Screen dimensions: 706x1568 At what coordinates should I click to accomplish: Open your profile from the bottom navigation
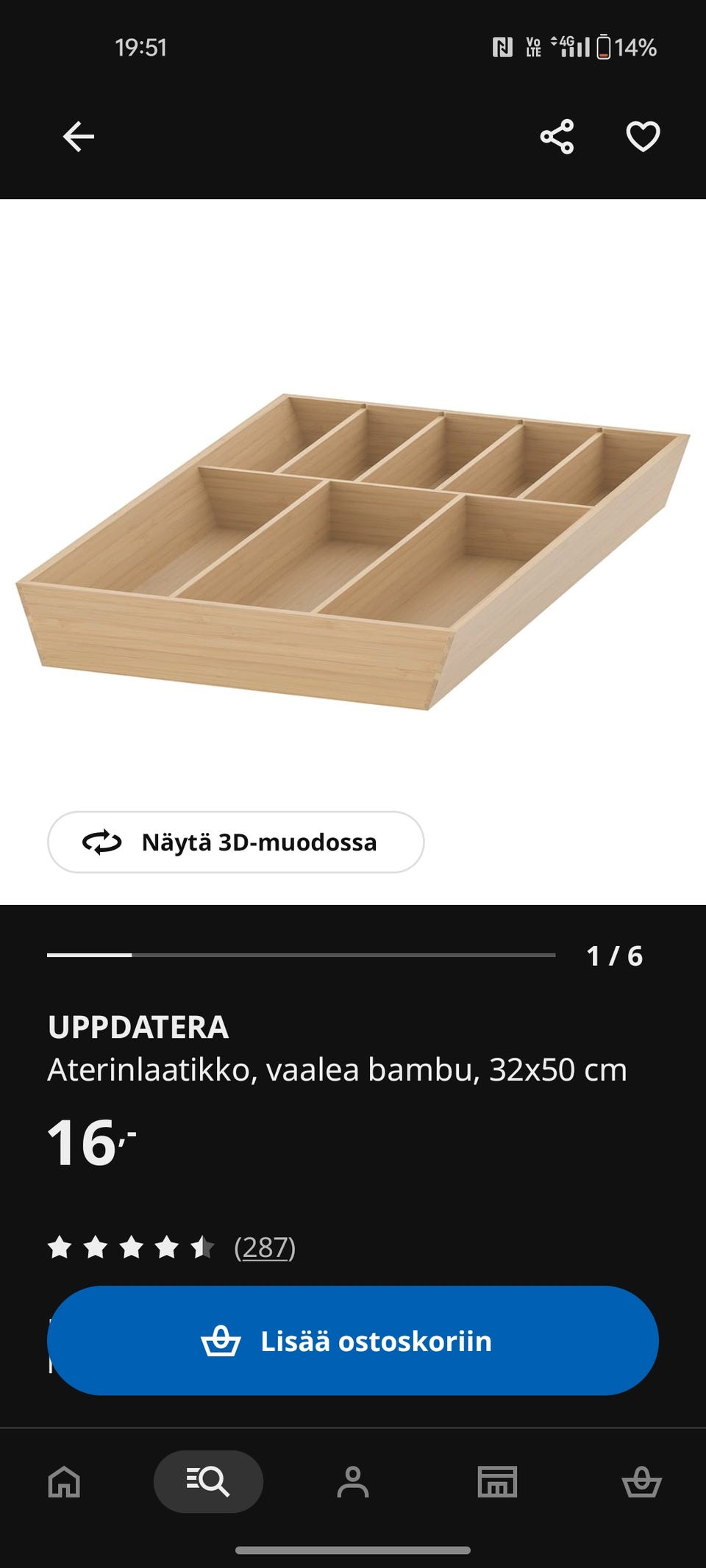pos(353,1483)
